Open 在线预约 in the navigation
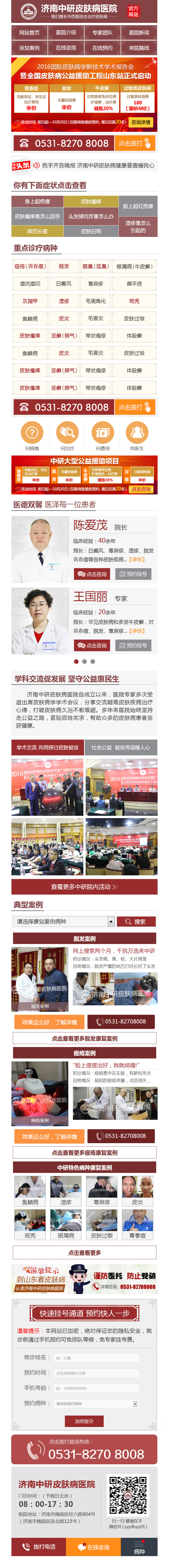169x1568 pixels. tap(102, 47)
